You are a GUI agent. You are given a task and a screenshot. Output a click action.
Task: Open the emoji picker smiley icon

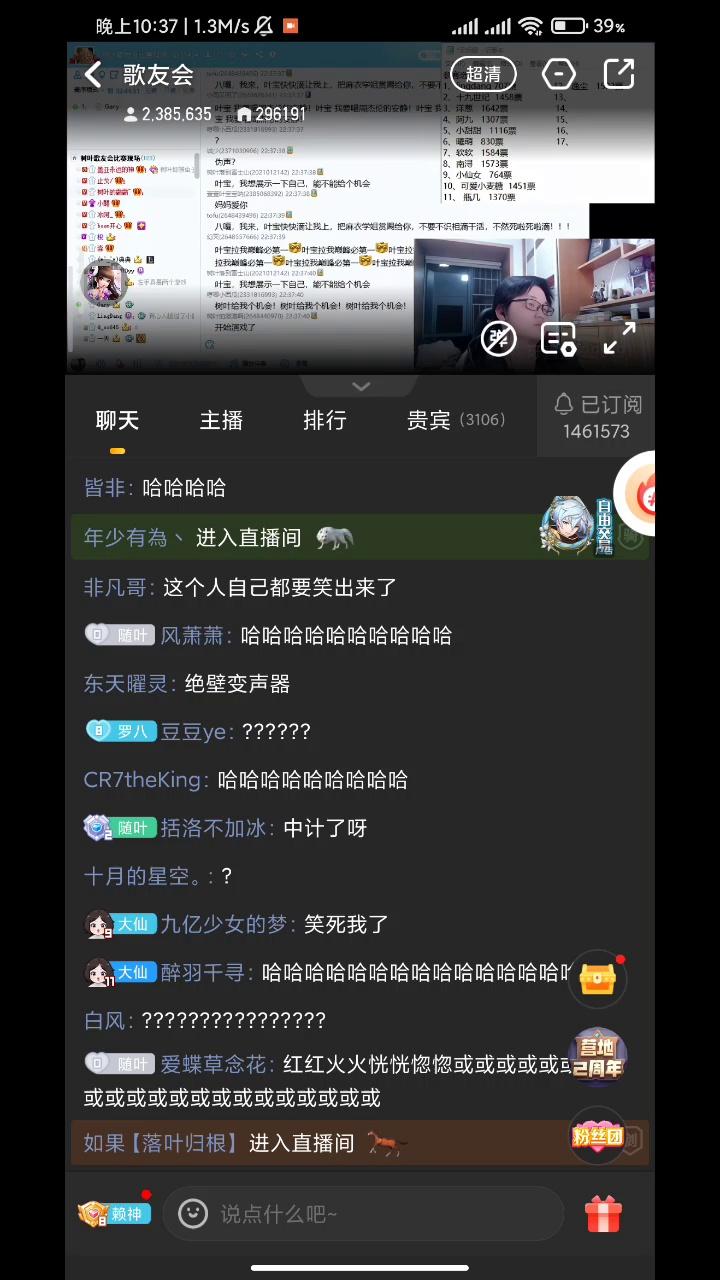pos(192,1214)
